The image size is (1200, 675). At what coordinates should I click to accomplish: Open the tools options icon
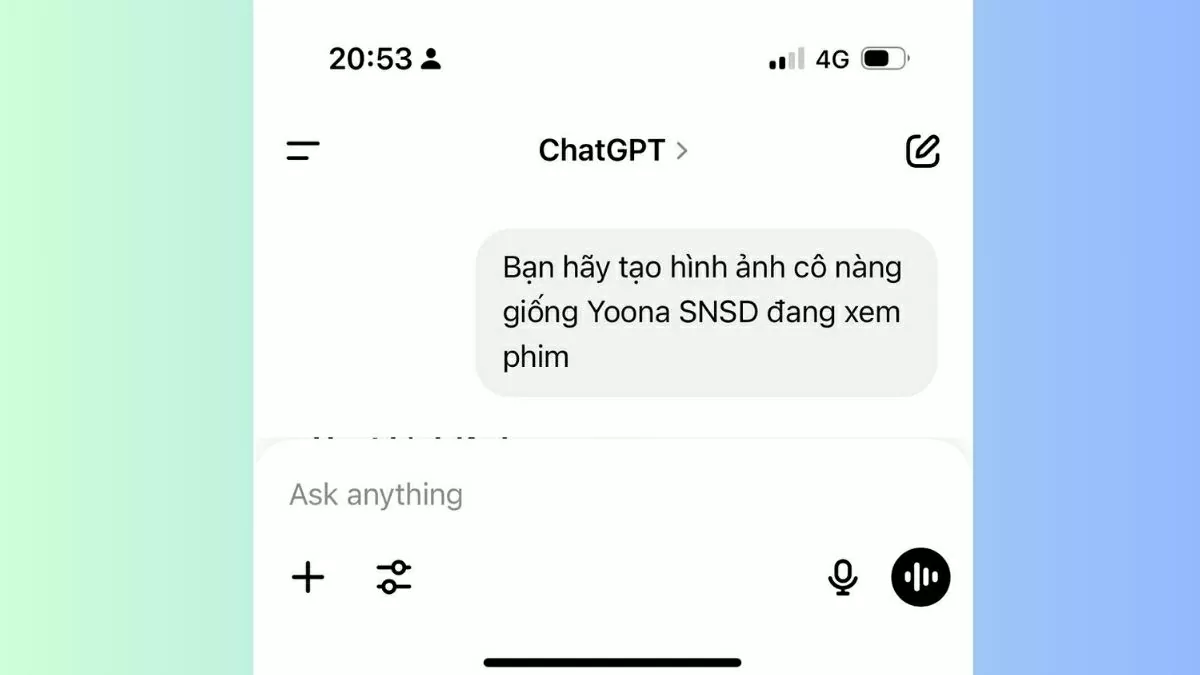tap(394, 577)
